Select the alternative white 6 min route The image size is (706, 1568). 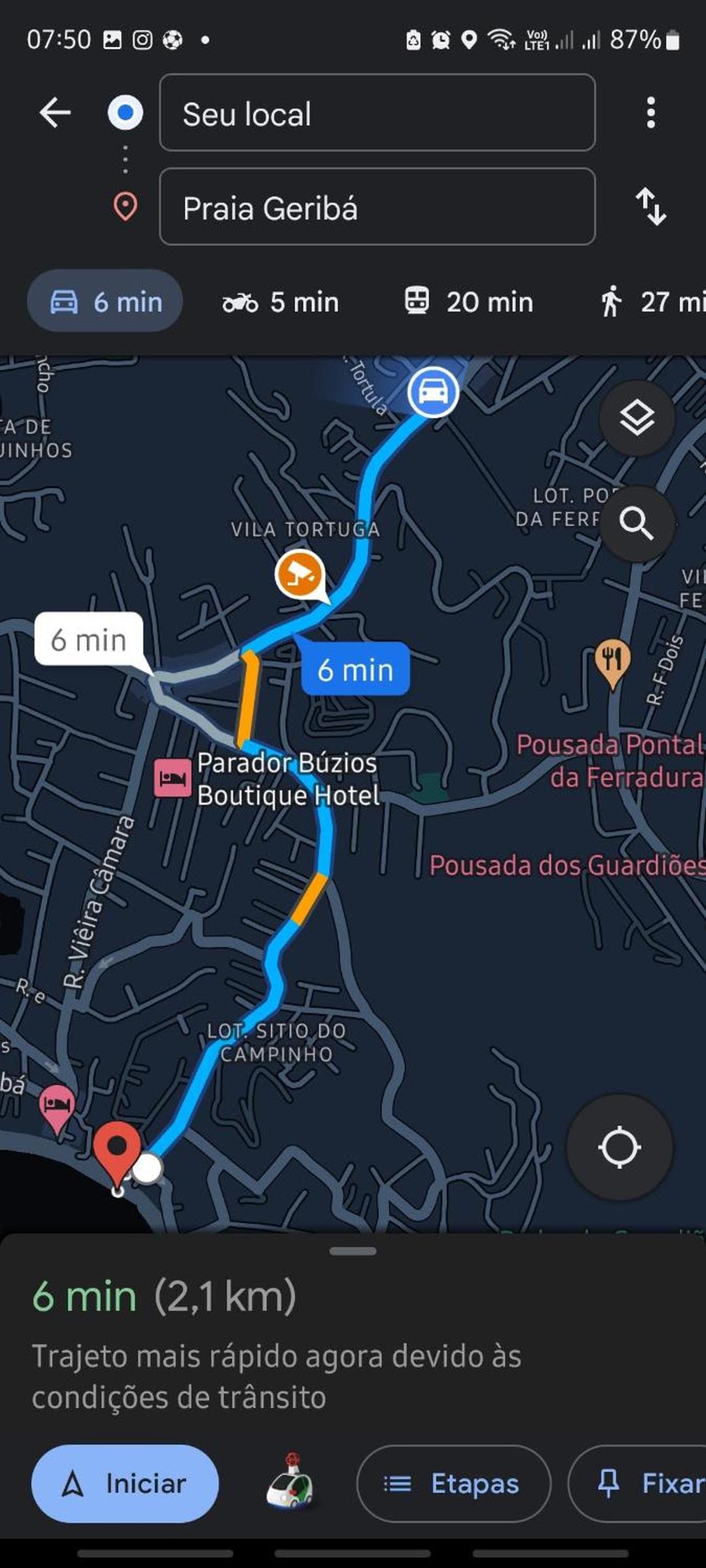(89, 640)
